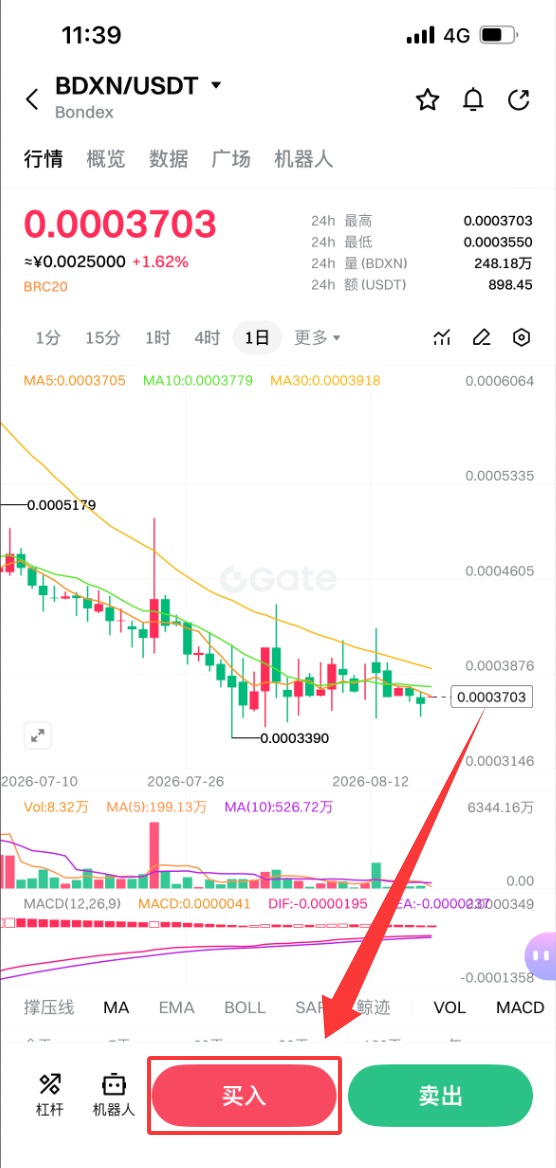The height and width of the screenshot is (1168, 556).
Task: Open the drawing pencil tool
Action: [481, 337]
